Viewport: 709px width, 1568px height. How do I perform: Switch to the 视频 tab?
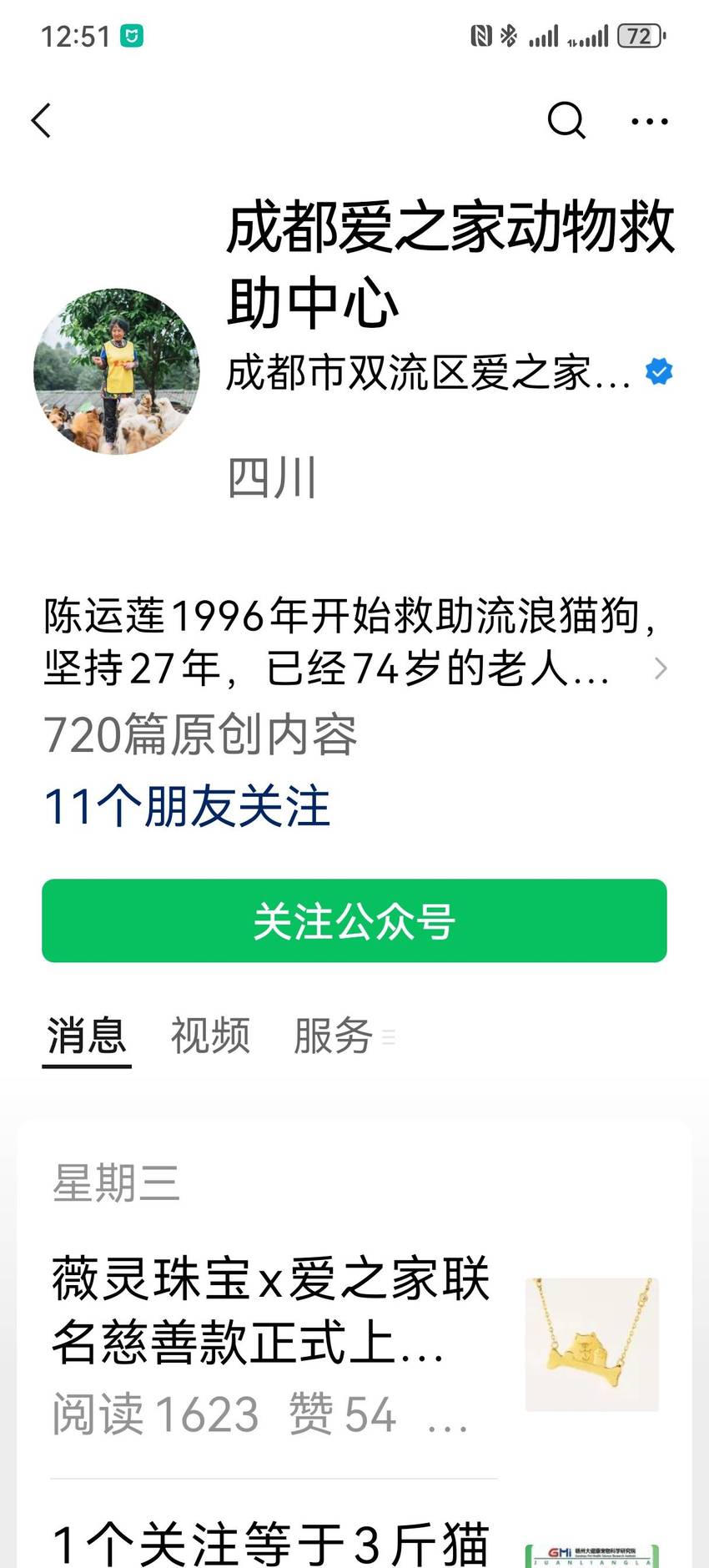(x=210, y=1036)
